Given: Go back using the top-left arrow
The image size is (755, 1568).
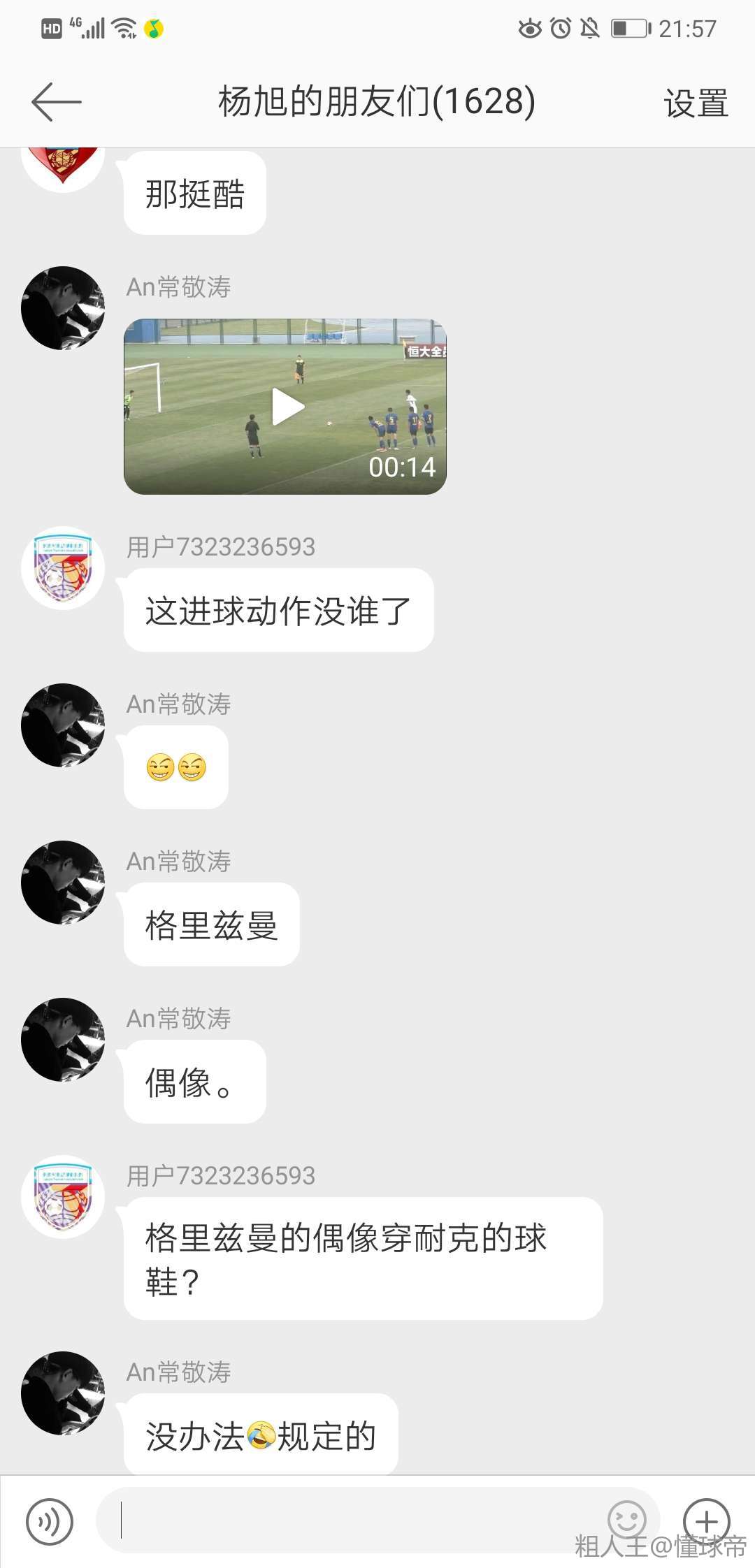Looking at the screenshot, I should click(56, 102).
